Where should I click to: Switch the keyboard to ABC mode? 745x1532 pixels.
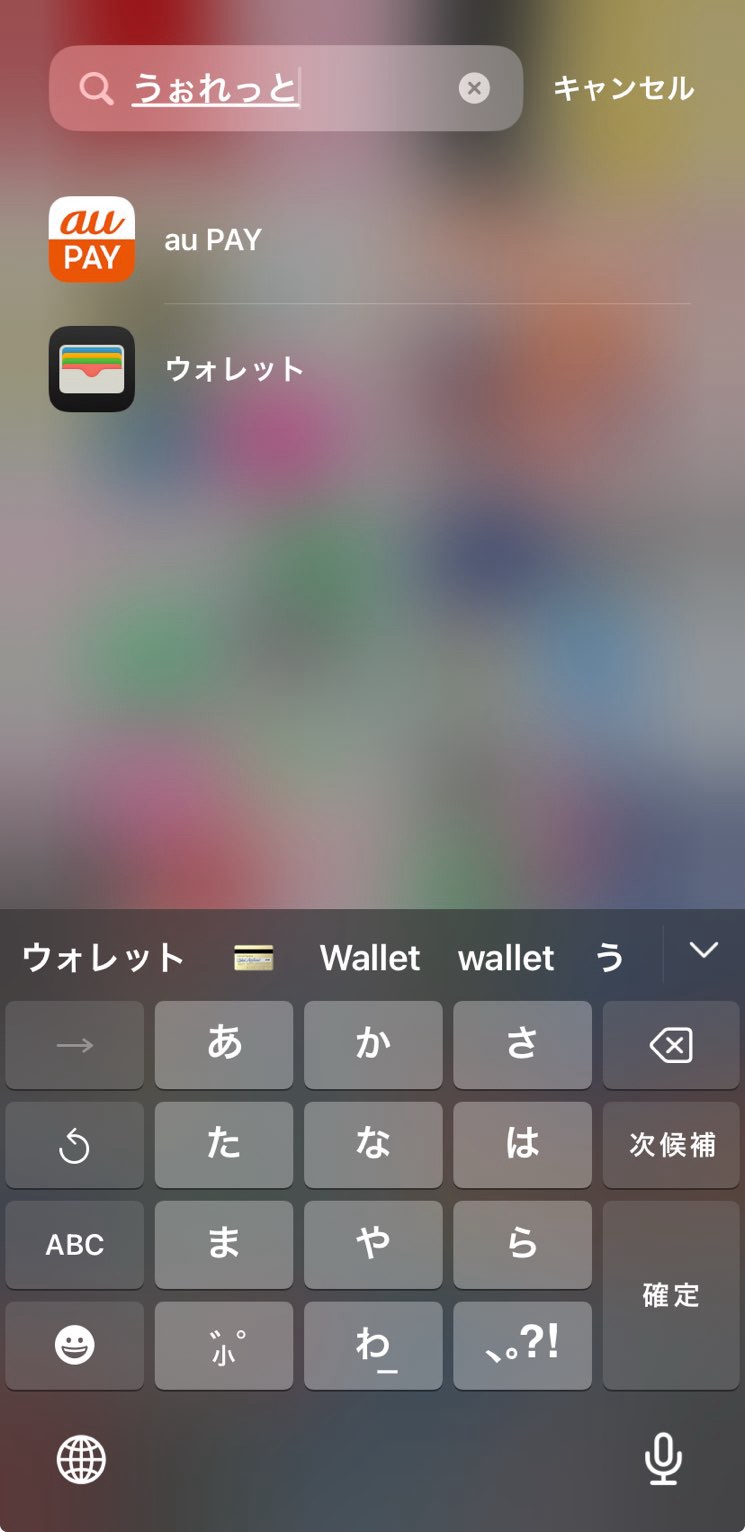pyautogui.click(x=75, y=1245)
